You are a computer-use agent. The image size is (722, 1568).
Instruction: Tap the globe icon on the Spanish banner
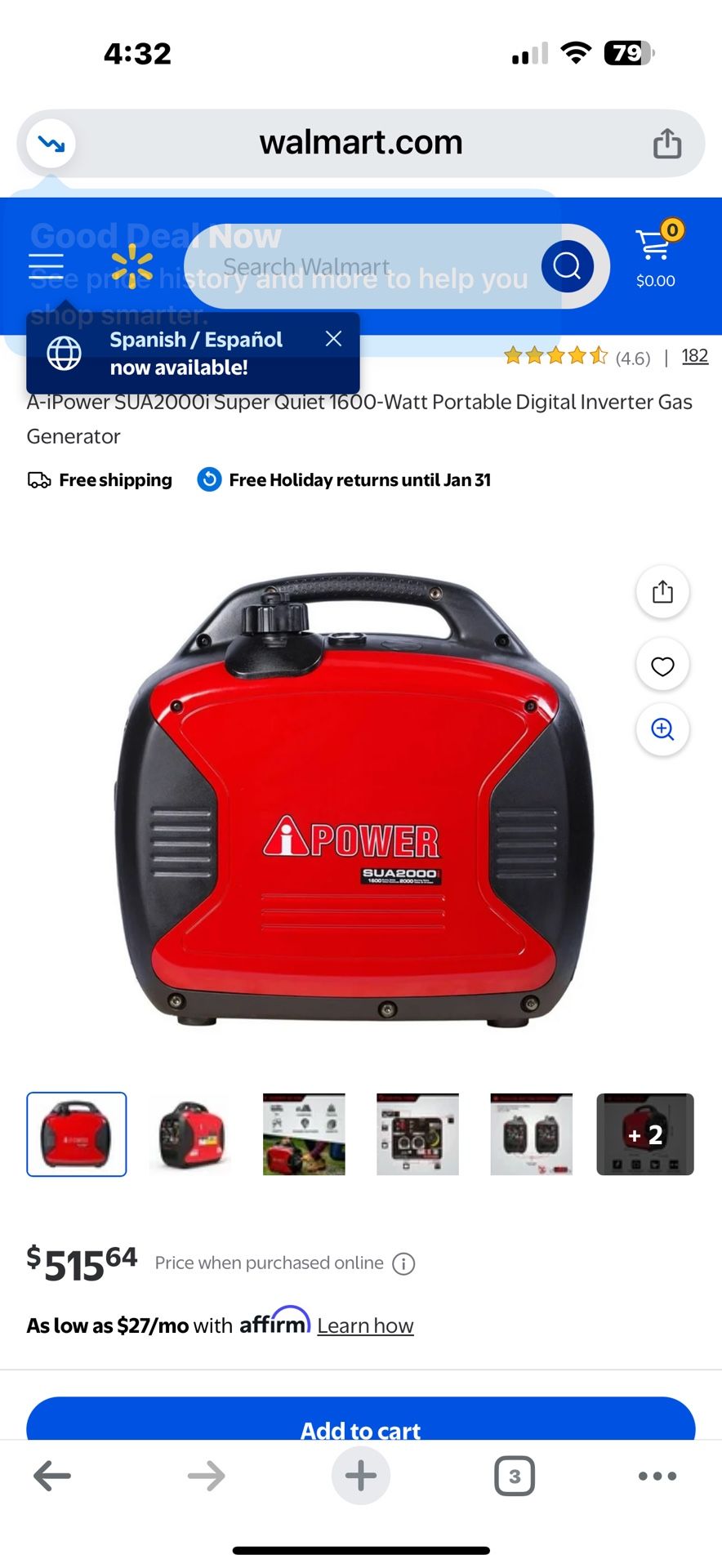[64, 353]
